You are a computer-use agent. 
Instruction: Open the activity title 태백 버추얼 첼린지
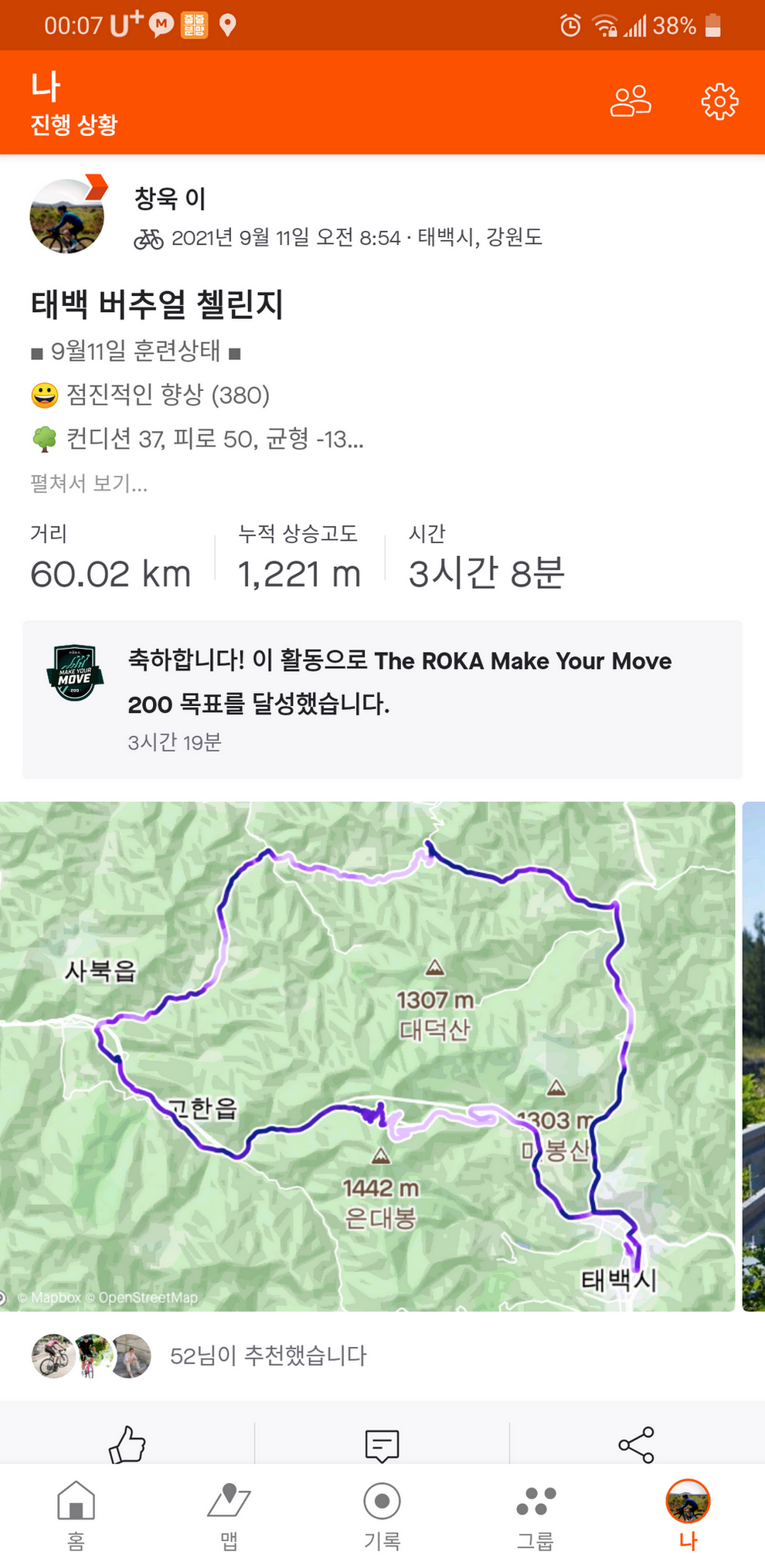pyautogui.click(x=158, y=304)
